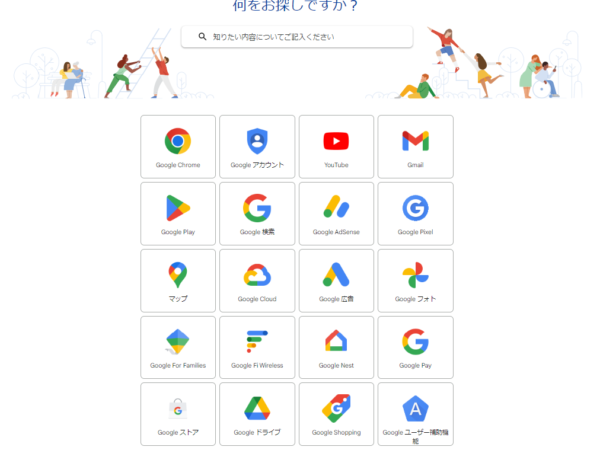Open the Google Chrome help card

pyautogui.click(x=178, y=146)
